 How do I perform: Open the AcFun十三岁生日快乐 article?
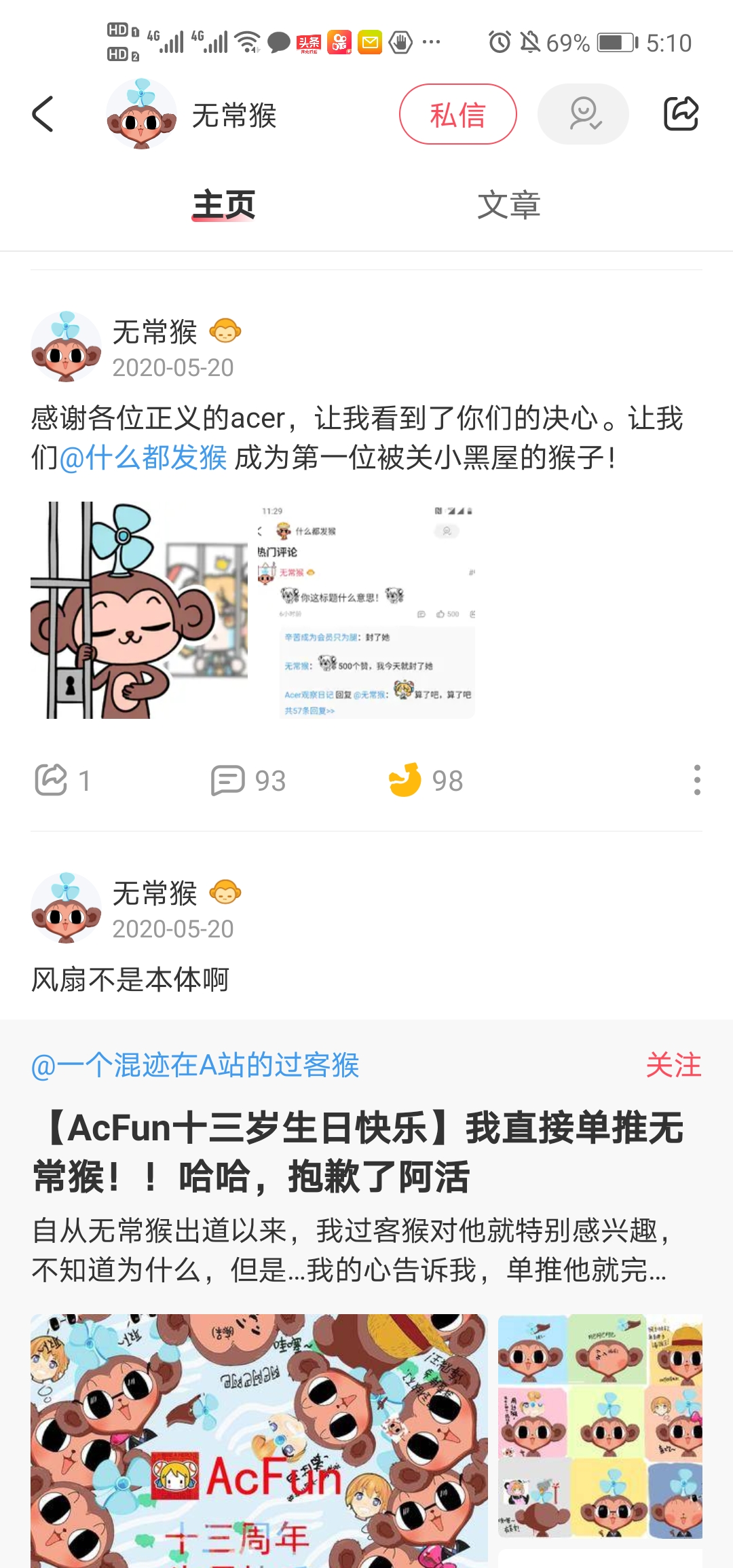(x=358, y=1151)
